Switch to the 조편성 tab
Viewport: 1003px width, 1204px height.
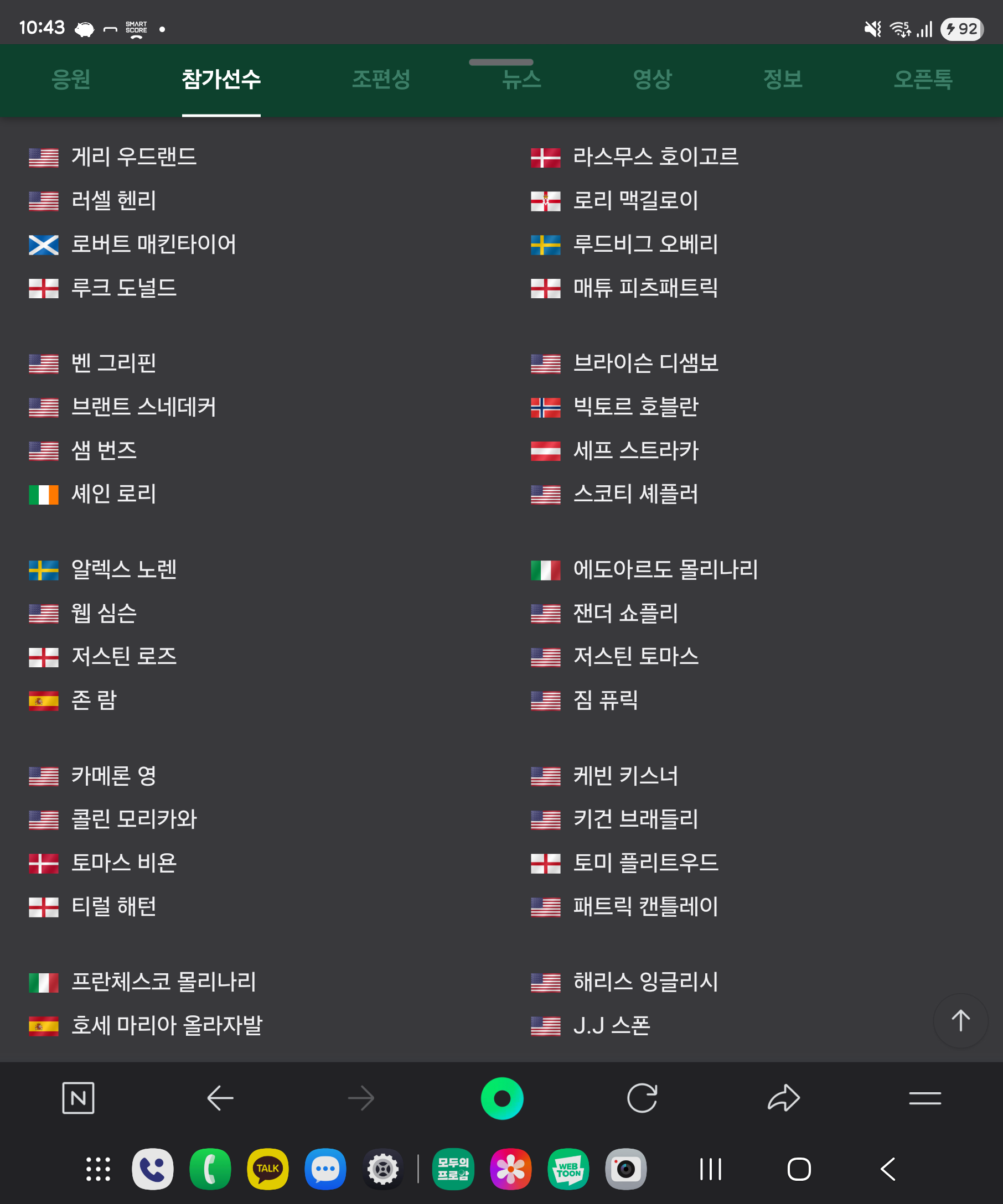(381, 79)
